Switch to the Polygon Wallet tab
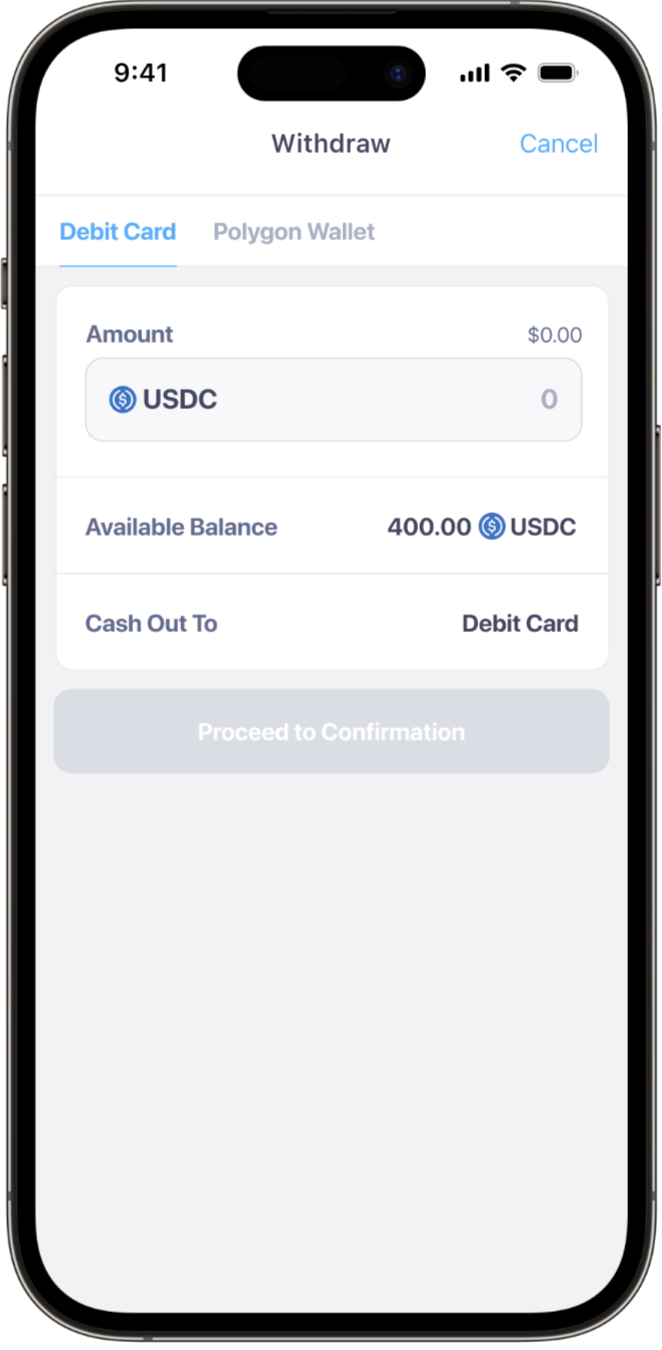Screen dimensions: 662x1350 (294, 232)
